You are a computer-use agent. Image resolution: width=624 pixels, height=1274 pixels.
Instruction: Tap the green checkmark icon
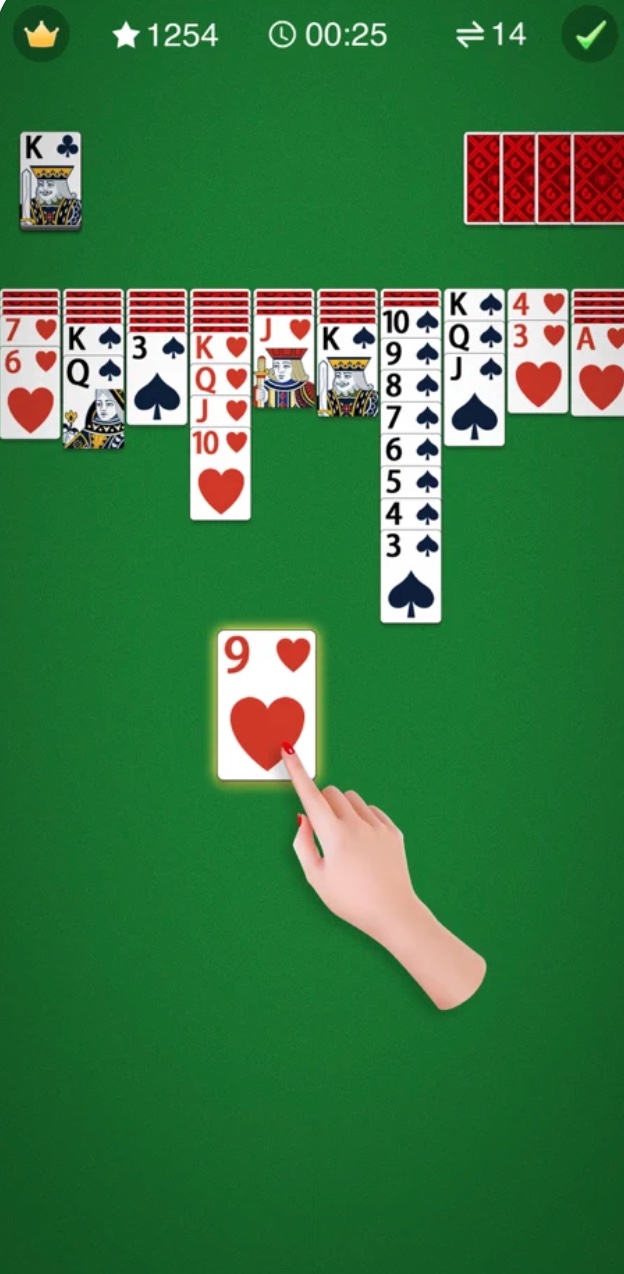pos(590,35)
